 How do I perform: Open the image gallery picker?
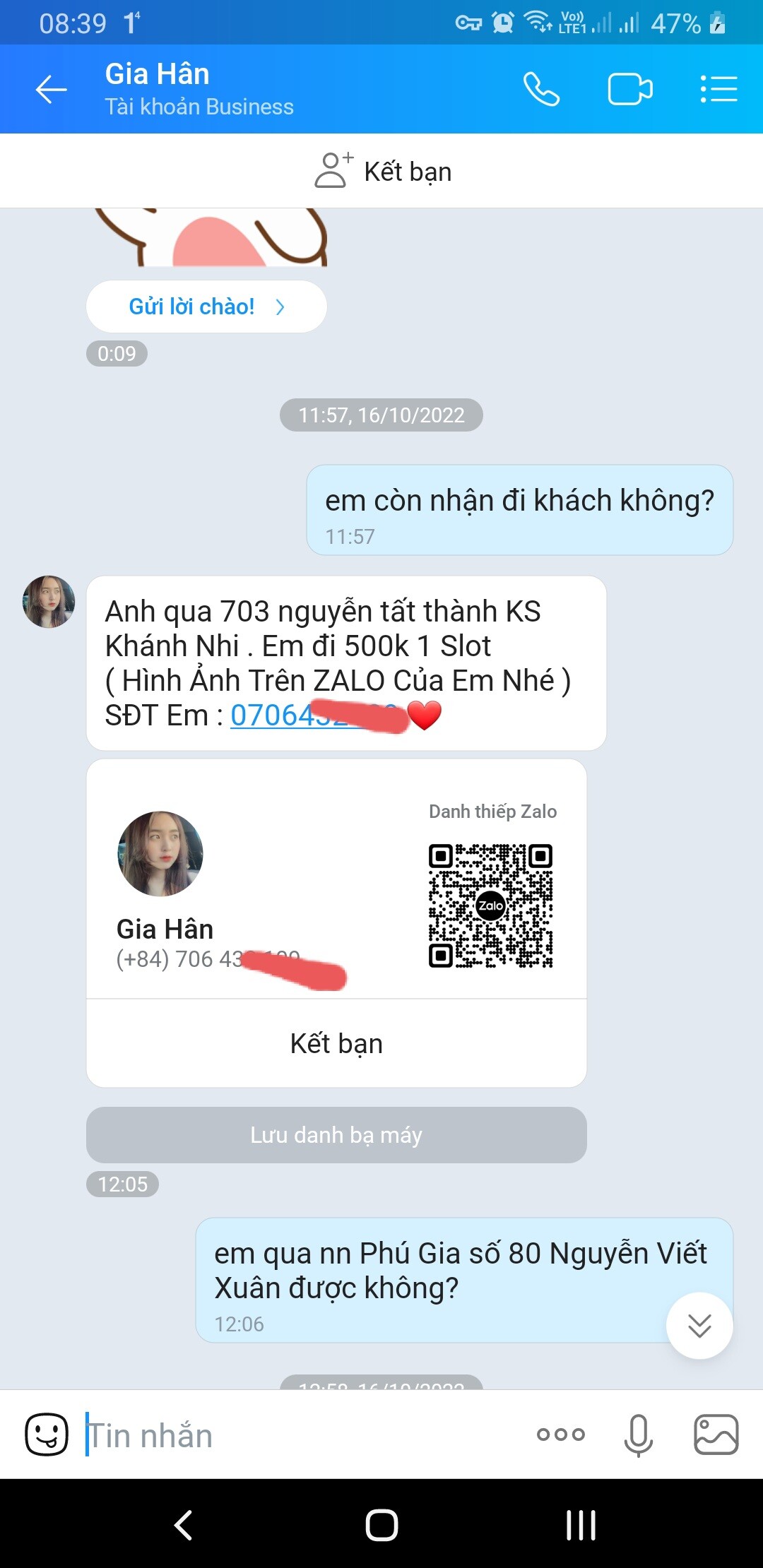point(716,1435)
